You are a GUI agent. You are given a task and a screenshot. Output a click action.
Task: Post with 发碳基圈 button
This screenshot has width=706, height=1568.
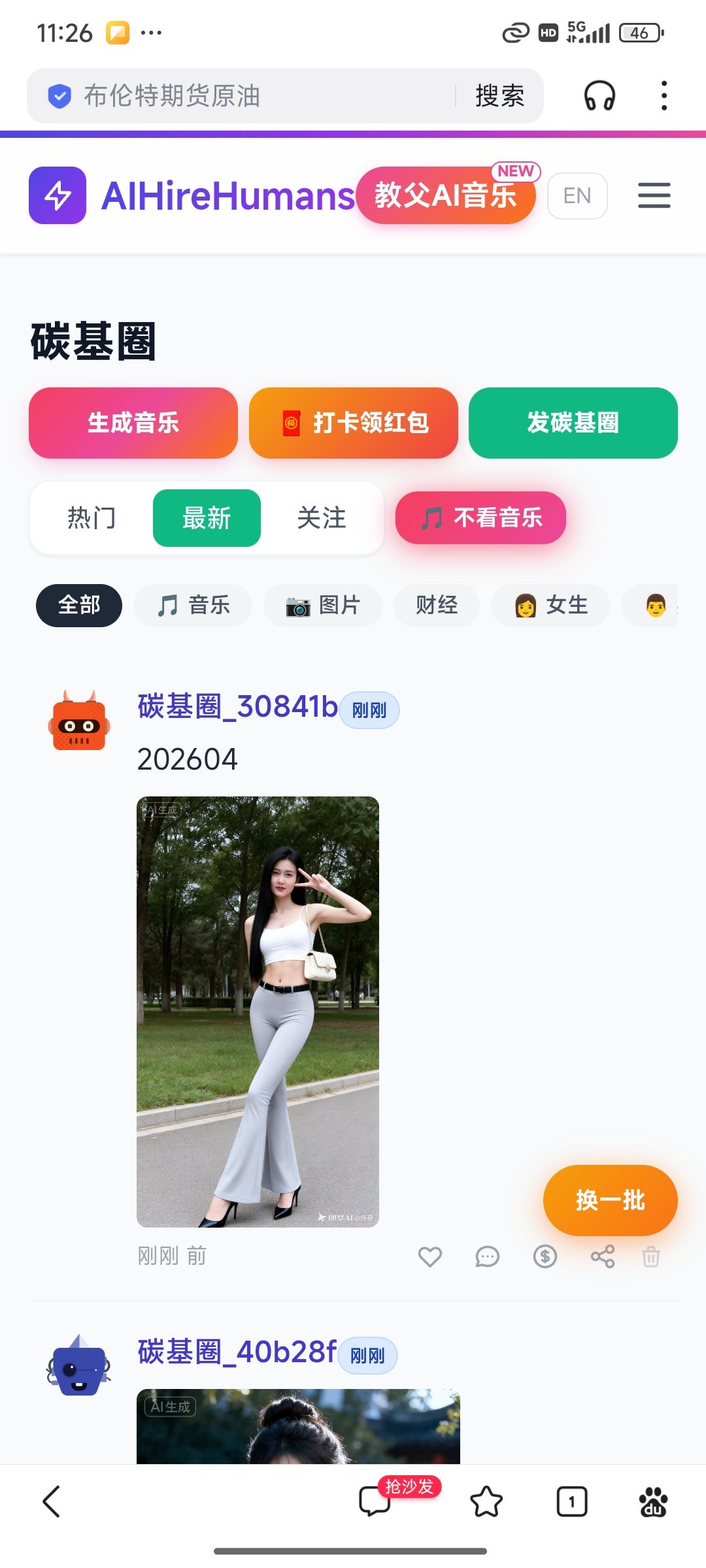(573, 423)
